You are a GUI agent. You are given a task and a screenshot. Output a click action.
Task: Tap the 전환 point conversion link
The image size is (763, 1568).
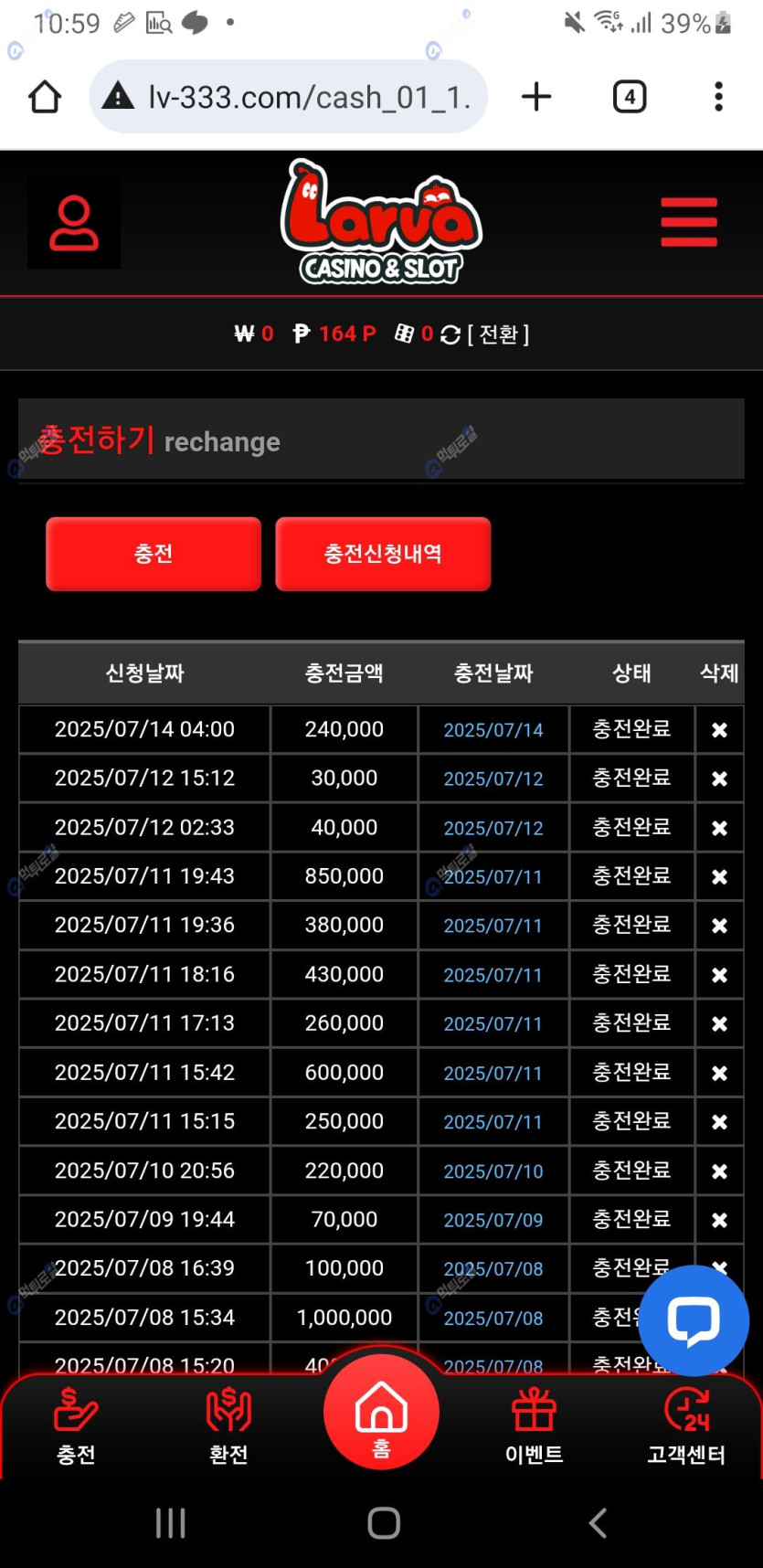coord(498,334)
